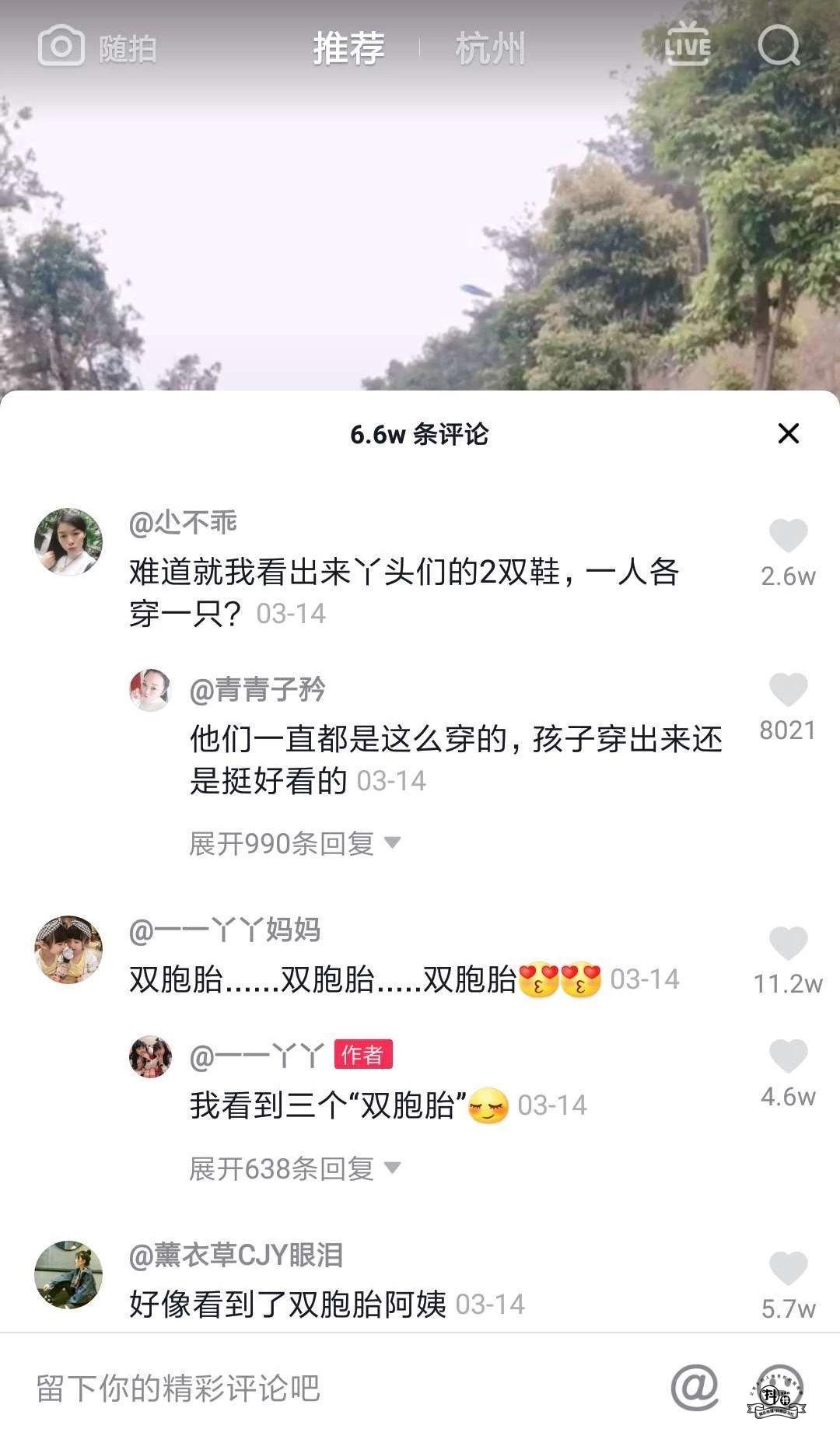This screenshot has width=840, height=1443.
Task: Mention a friend with the @ icon
Action: point(695,1388)
